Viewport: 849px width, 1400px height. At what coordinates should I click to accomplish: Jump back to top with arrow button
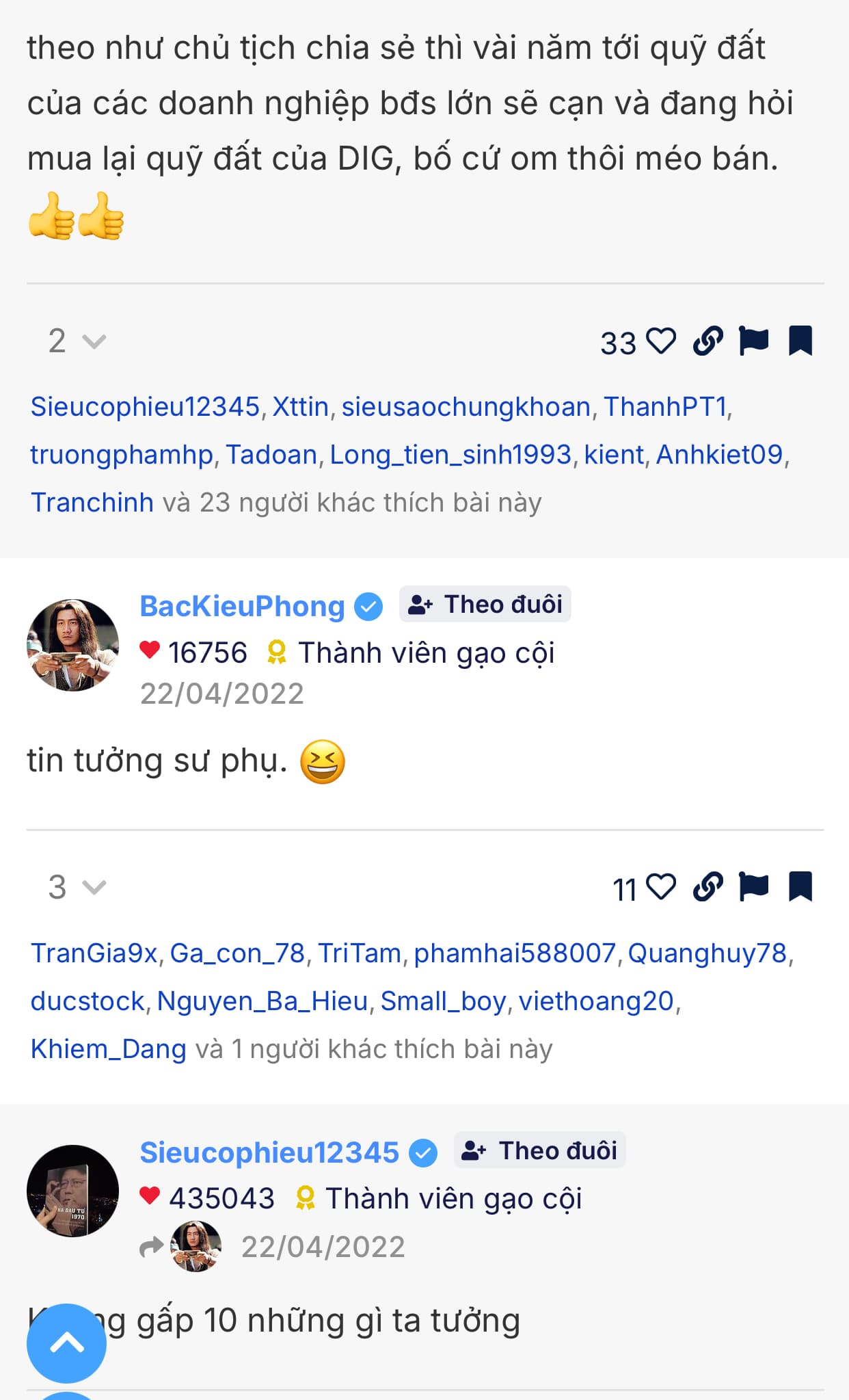click(x=66, y=1343)
